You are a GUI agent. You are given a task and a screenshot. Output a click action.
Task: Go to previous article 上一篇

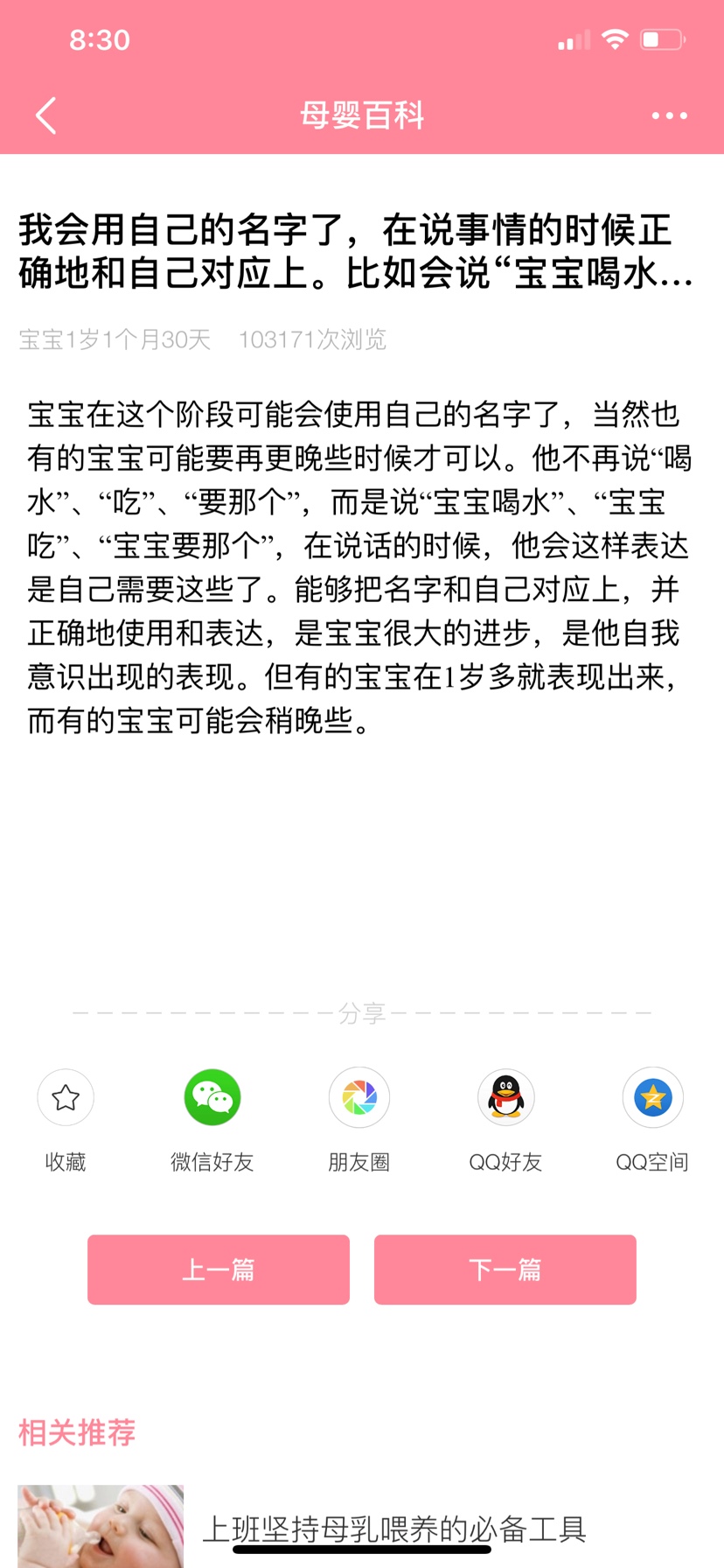[219, 1270]
